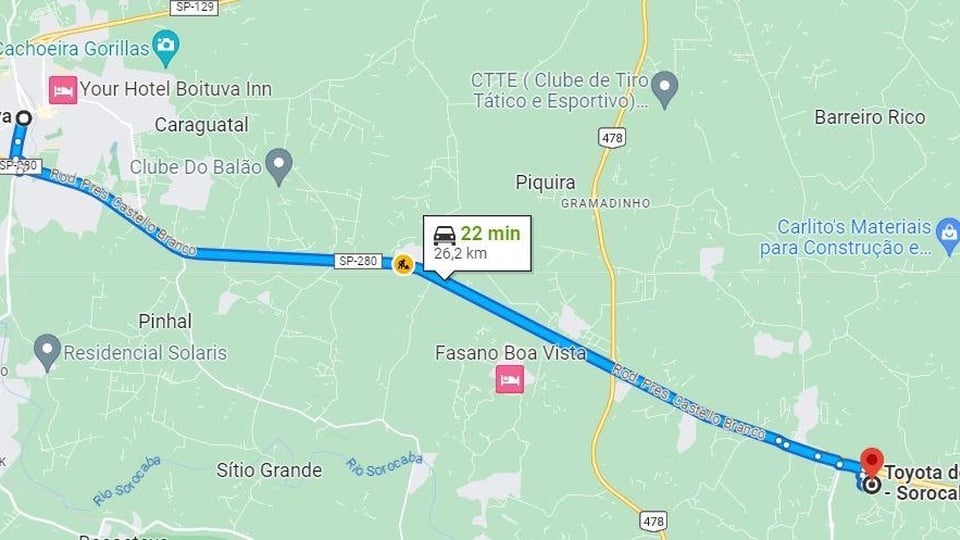Open Your Hotel Boituva Inn pin

coord(63,90)
